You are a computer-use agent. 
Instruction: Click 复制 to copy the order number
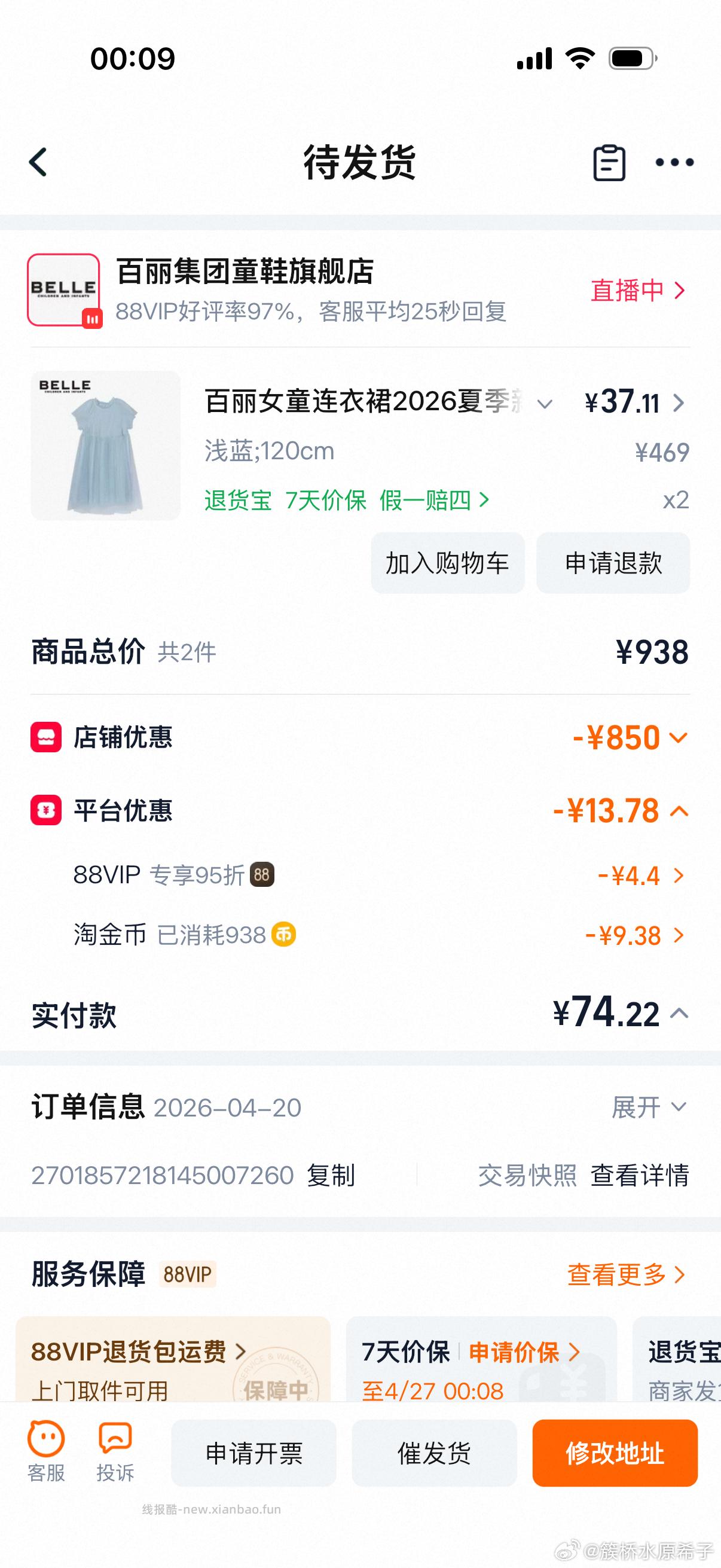(332, 1176)
